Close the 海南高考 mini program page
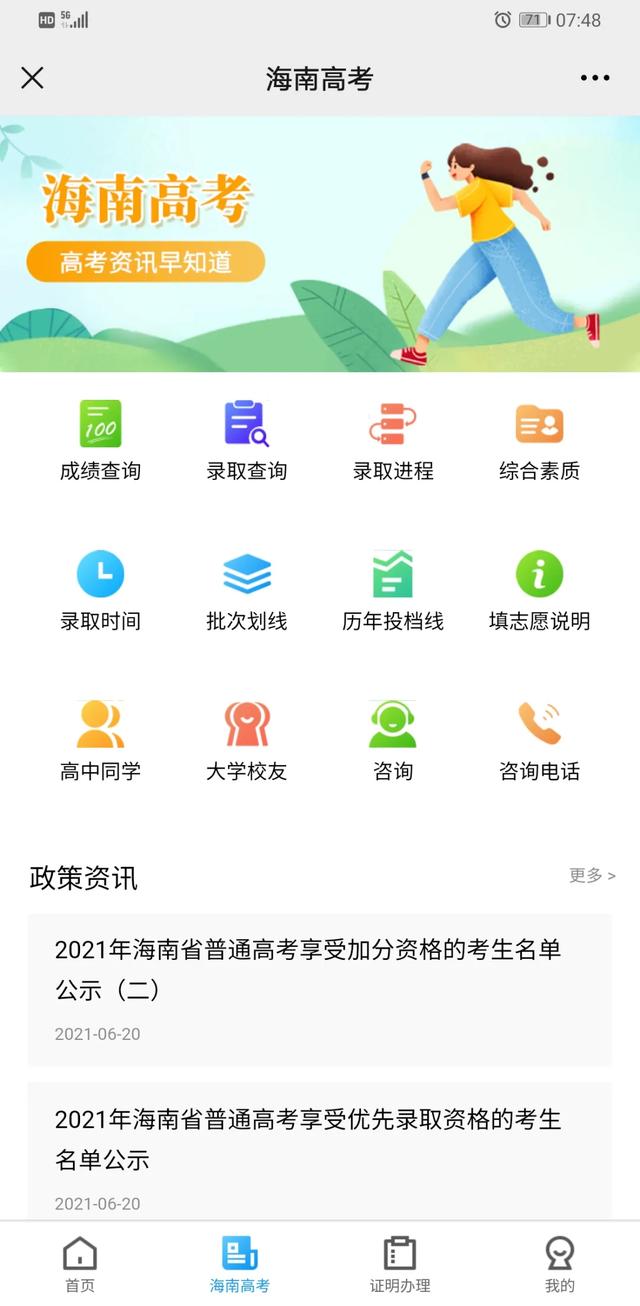Screen dimensions: 640x1306 tap(33, 78)
